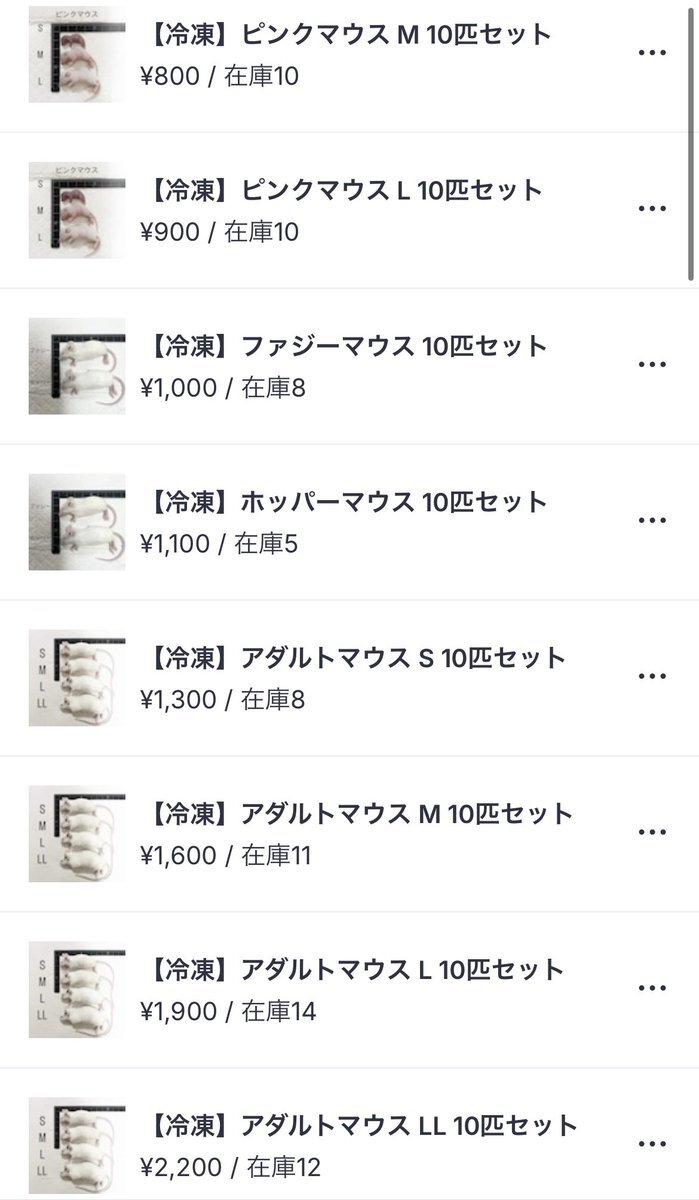Open more options for アダルトマウス L
This screenshot has width=699, height=1200.
pos(652,989)
